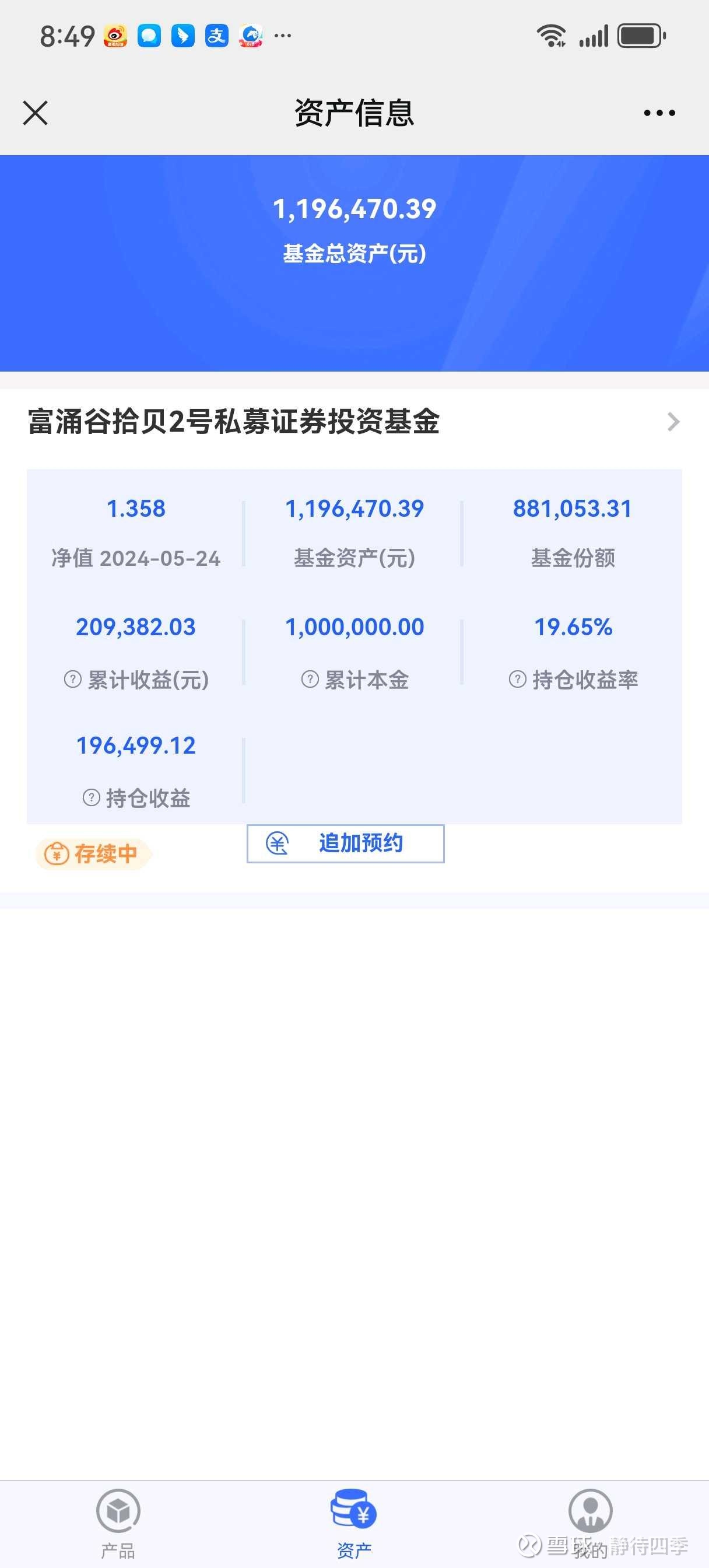The height and width of the screenshot is (1568, 709).
Task: Tap the 追加预约 button
Action: (345, 843)
